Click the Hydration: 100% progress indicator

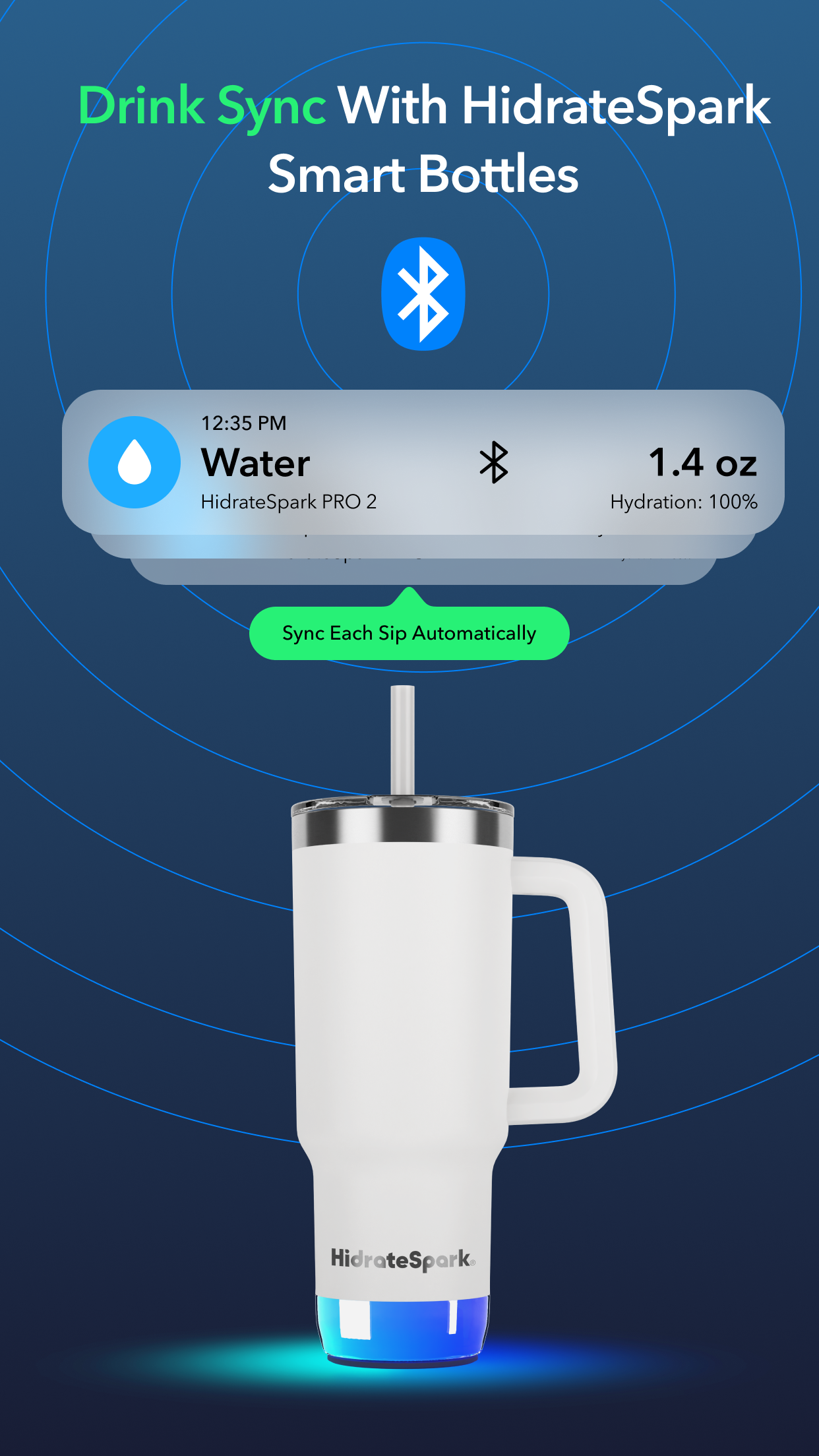click(x=684, y=502)
